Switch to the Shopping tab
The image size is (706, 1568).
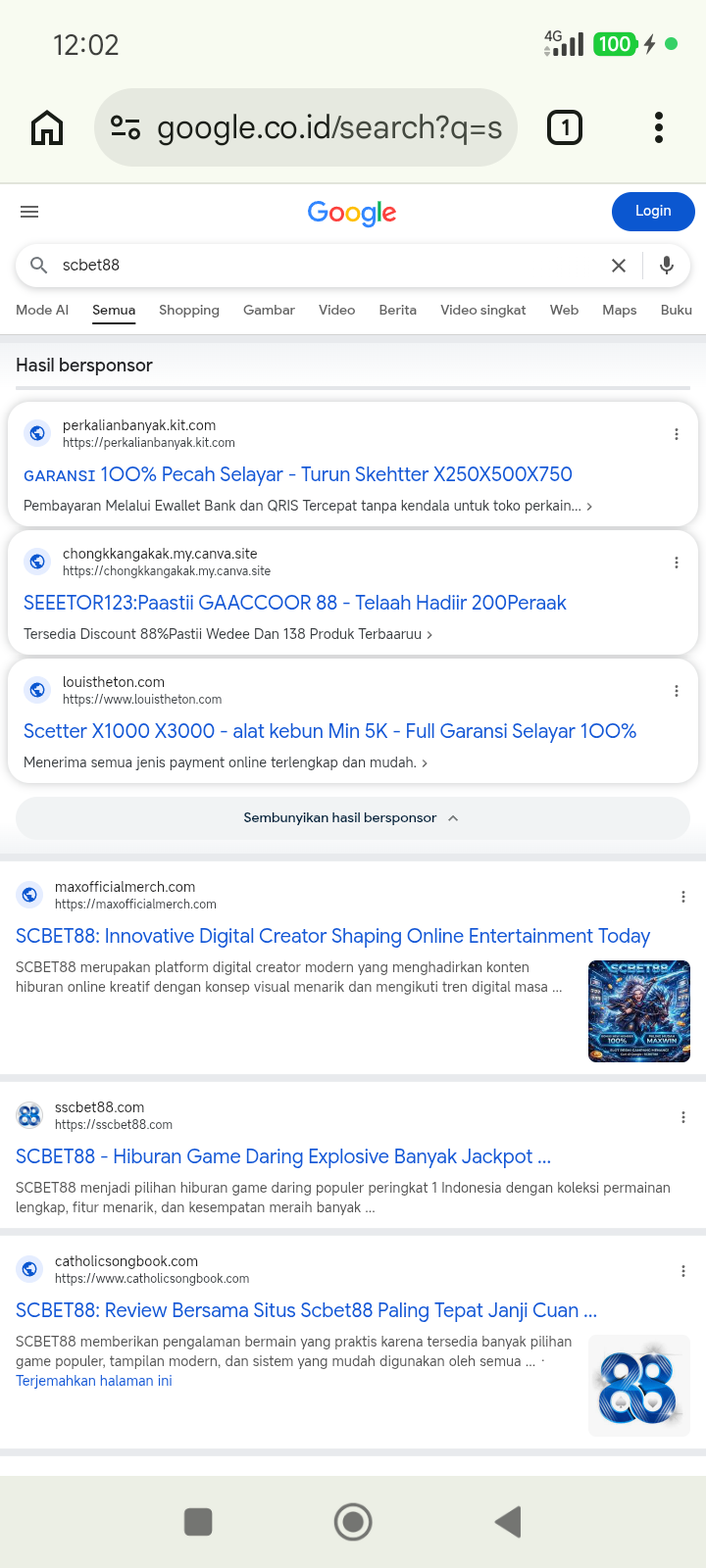[189, 310]
